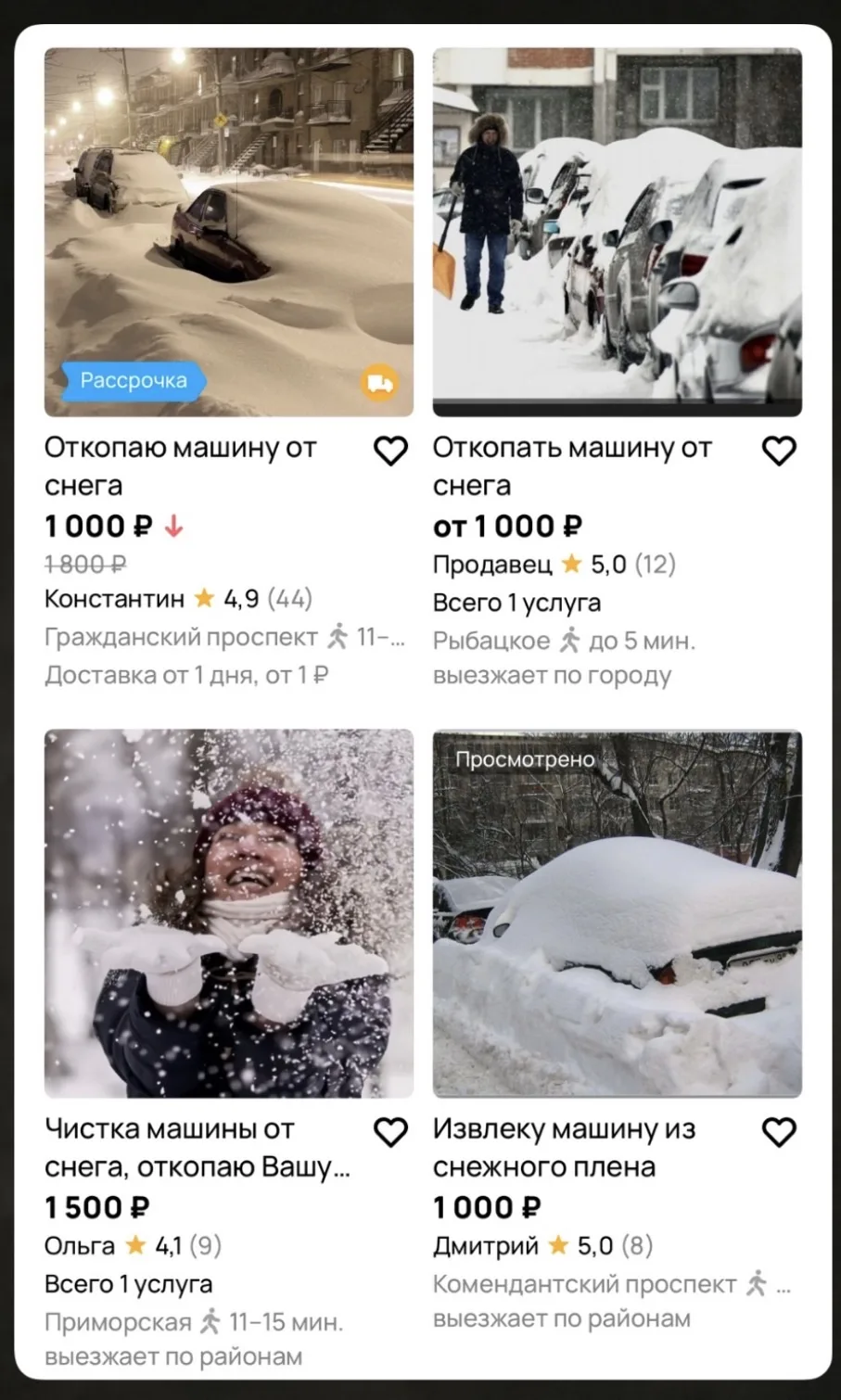Add the Рыбацкое "Откопать машину от снега" listing to favorites
The height and width of the screenshot is (1400, 841).
pyautogui.click(x=779, y=452)
